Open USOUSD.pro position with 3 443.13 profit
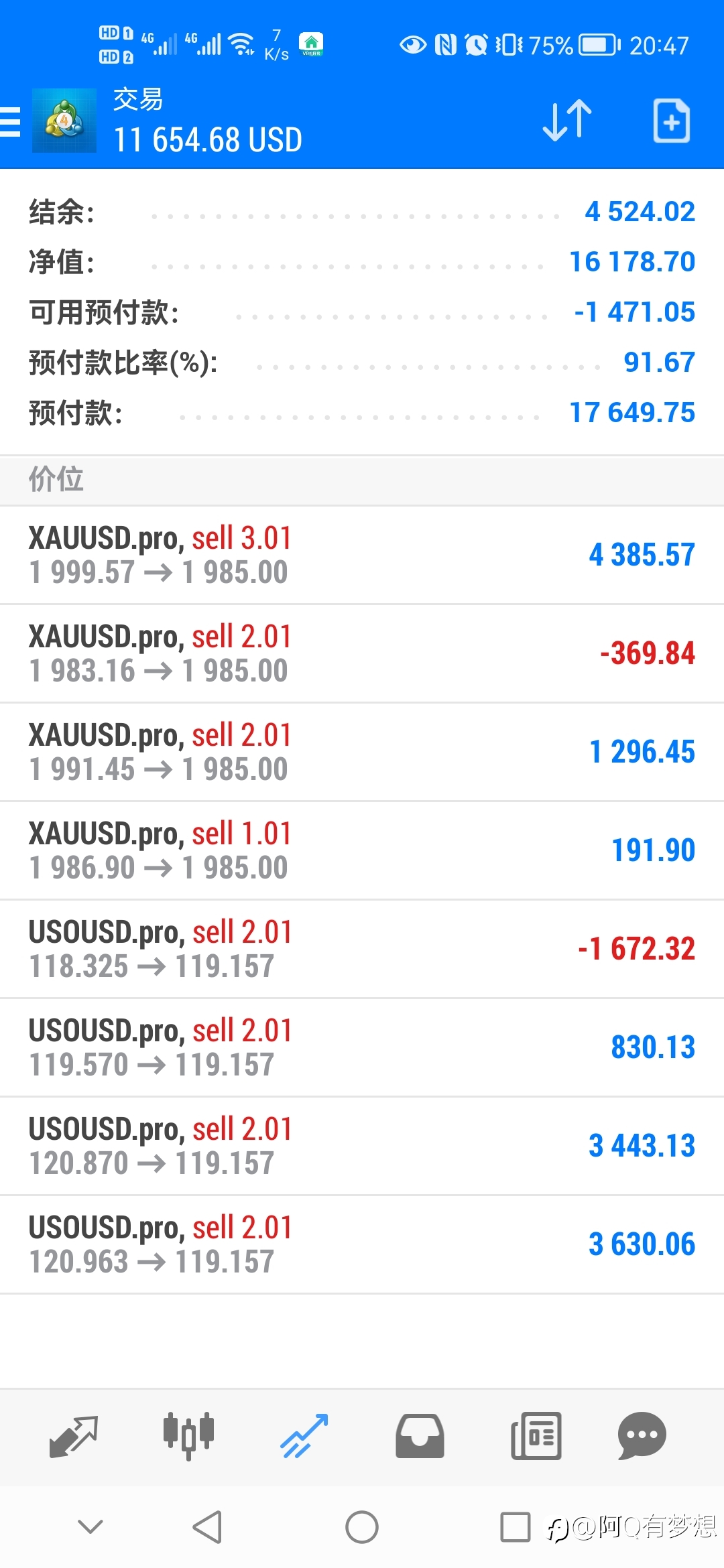 coord(362,1147)
